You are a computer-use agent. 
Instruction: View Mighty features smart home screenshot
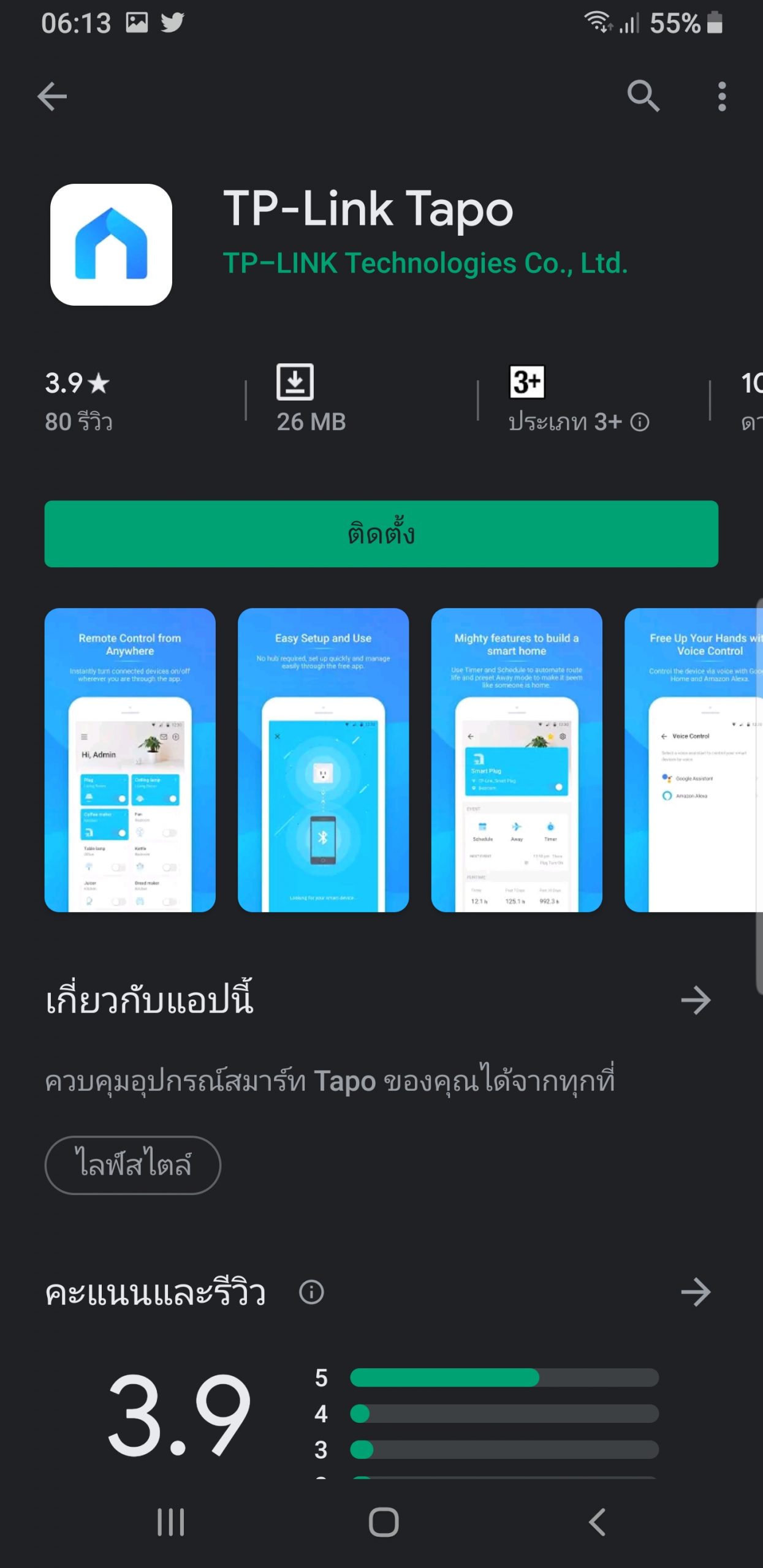click(517, 759)
